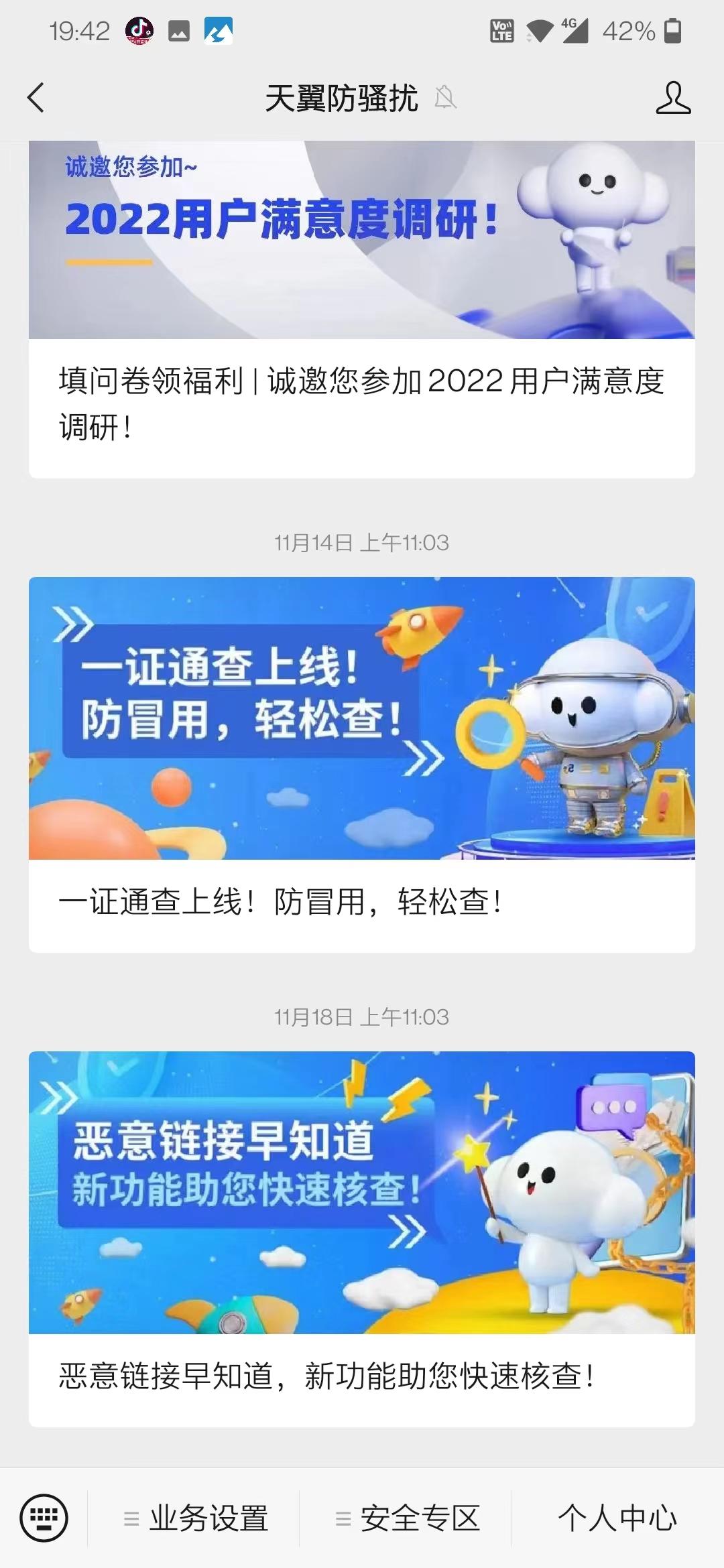Image resolution: width=724 pixels, height=1568 pixels.
Task: Toggle notification mute via the bell icon
Action: click(x=447, y=99)
